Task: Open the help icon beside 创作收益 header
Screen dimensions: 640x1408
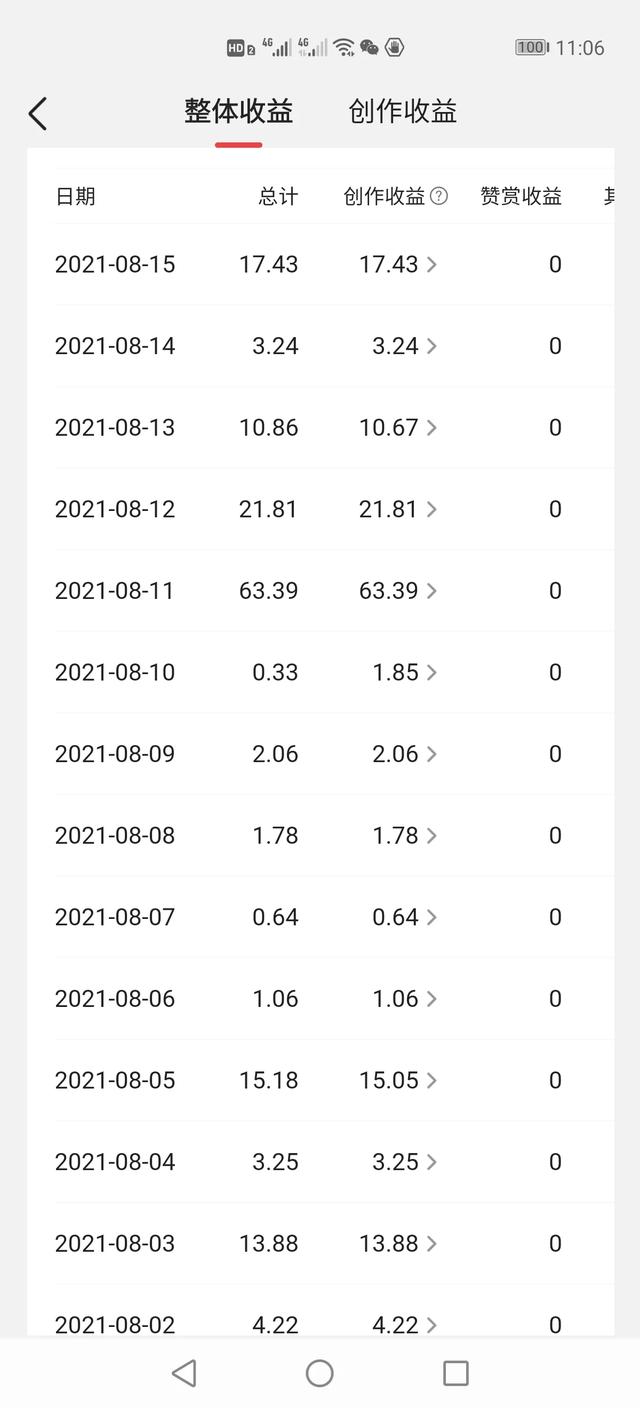Action: tap(439, 196)
